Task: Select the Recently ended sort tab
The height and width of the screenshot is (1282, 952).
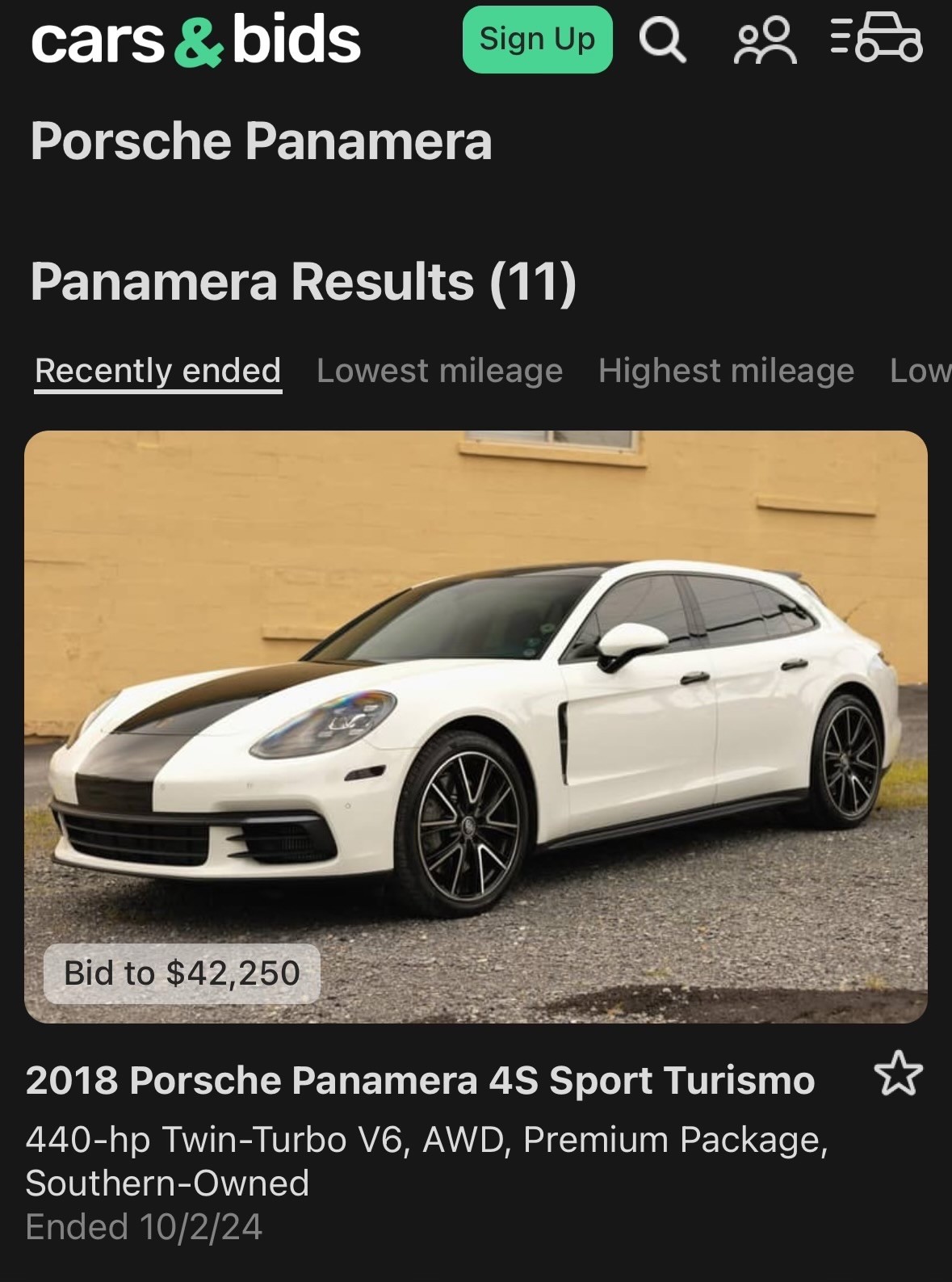Action: point(158,371)
